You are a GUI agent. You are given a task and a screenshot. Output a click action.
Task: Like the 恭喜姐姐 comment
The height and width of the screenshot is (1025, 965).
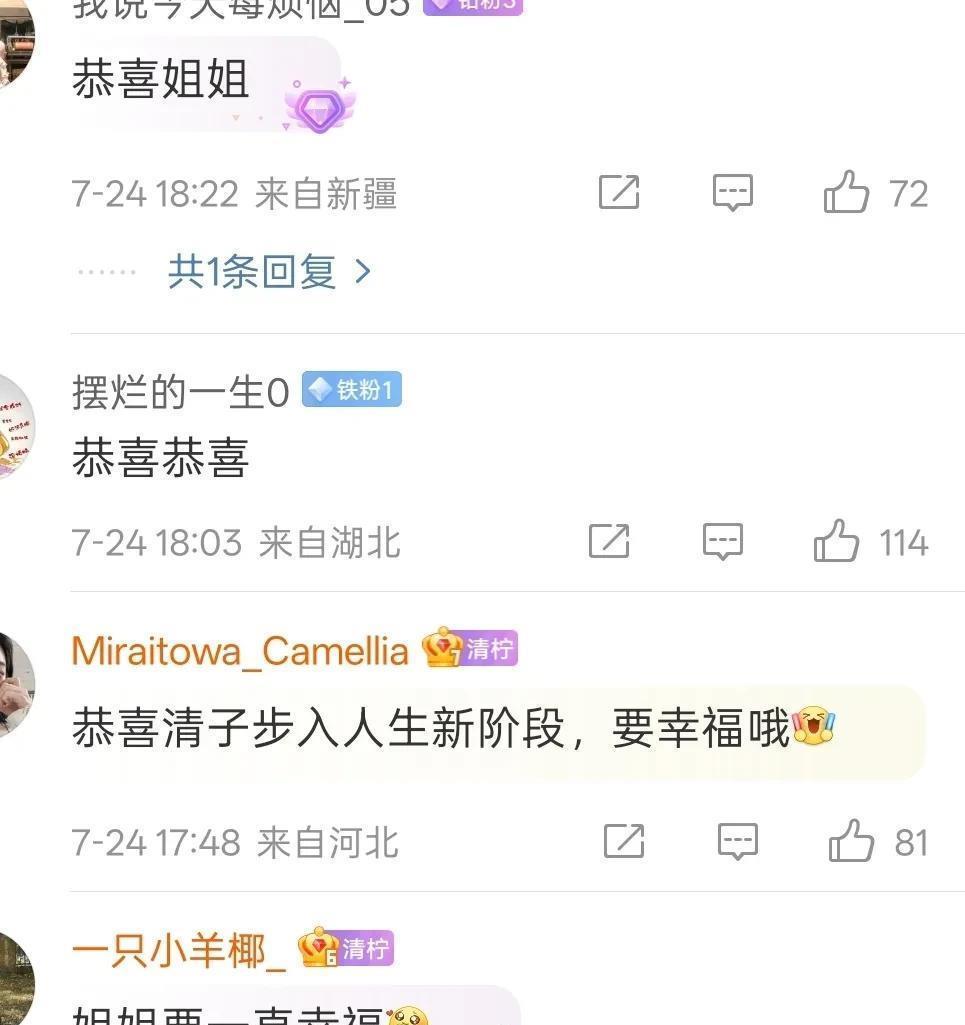pos(846,192)
